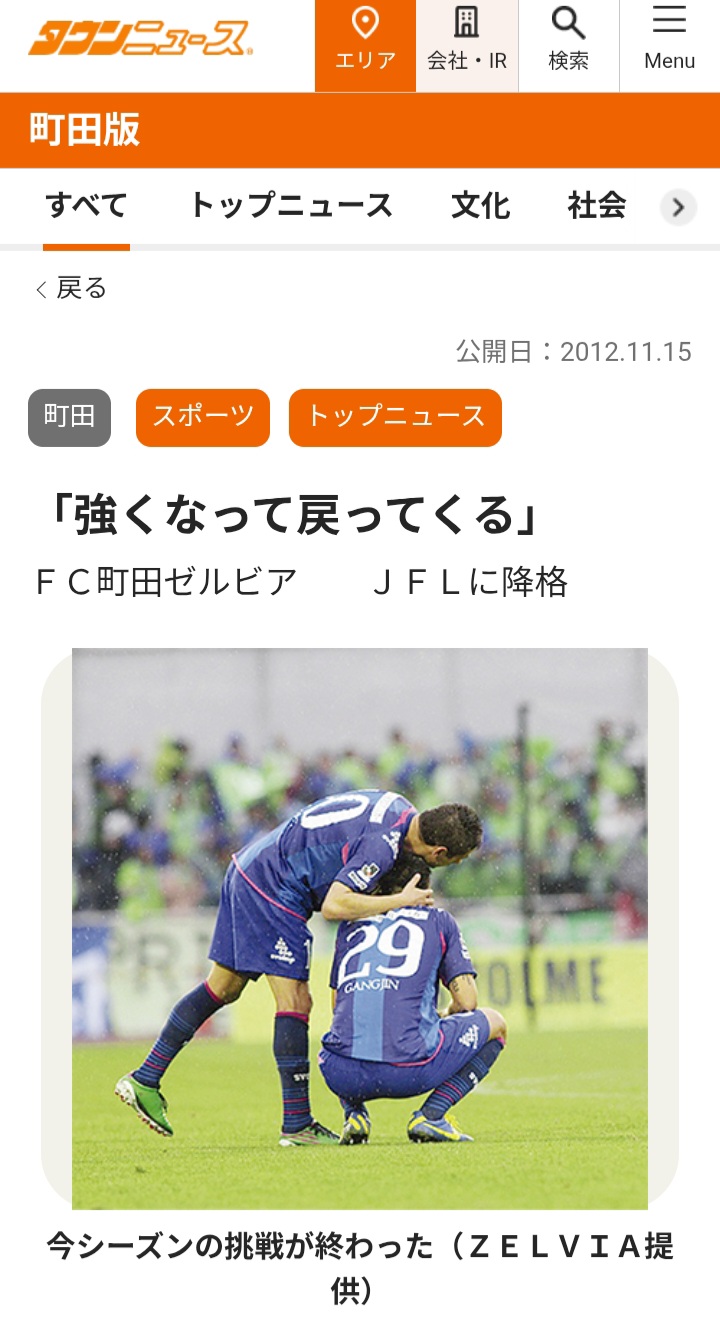Open the 会社・IR page

coord(467,45)
